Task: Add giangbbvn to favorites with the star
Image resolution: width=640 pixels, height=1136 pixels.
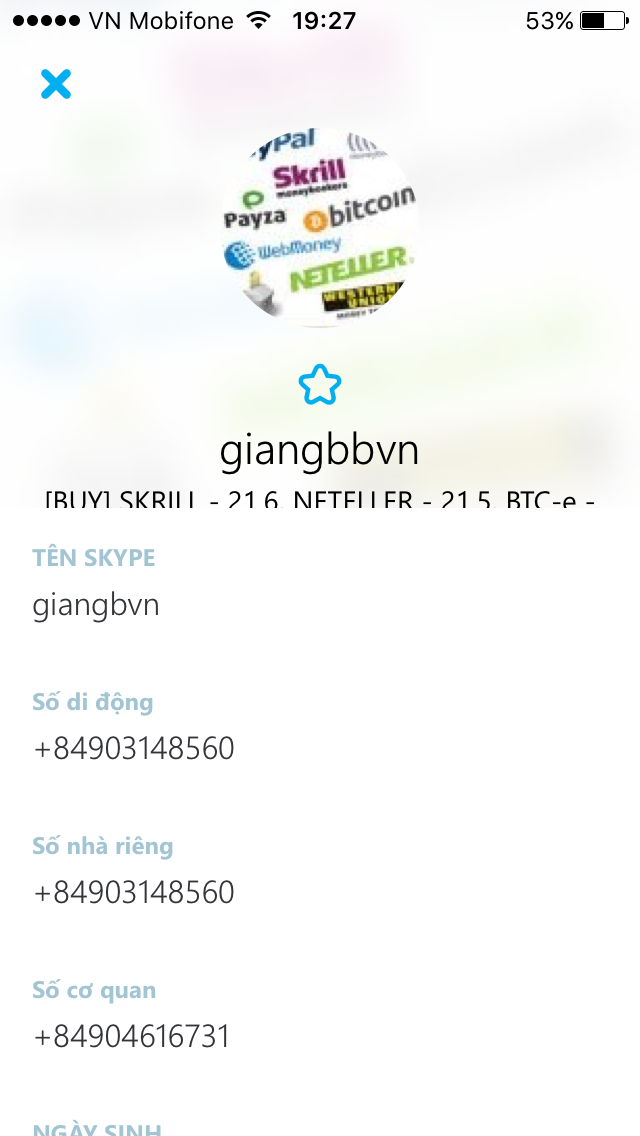Action: coord(320,385)
